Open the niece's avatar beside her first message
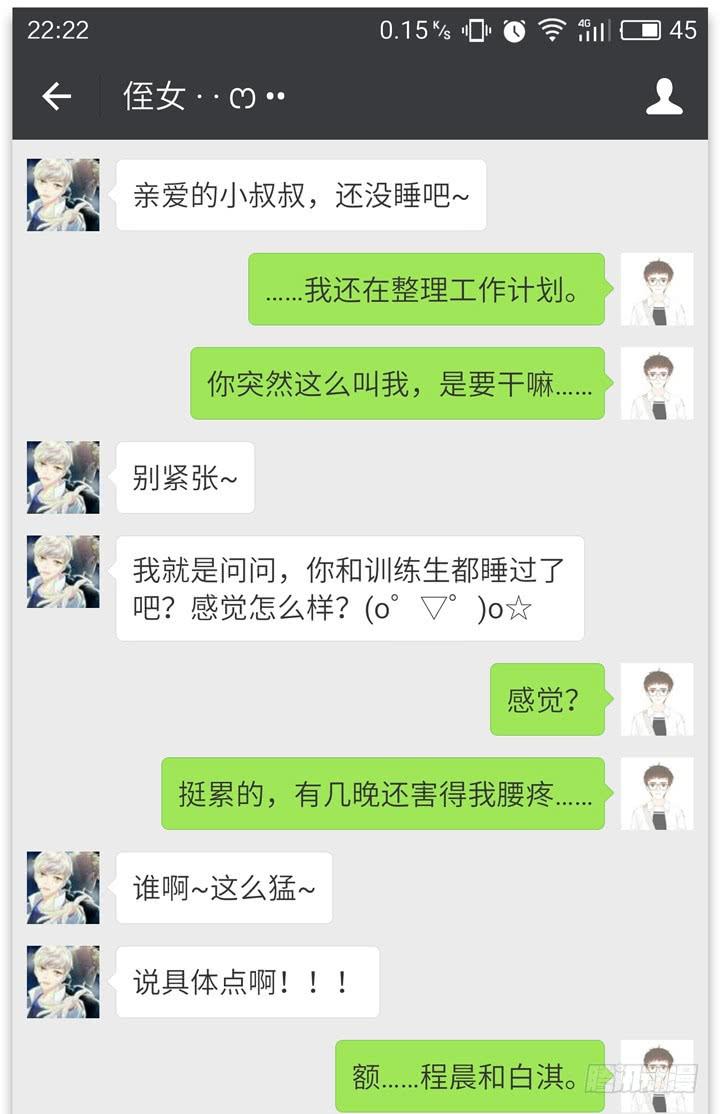 [x=62, y=194]
